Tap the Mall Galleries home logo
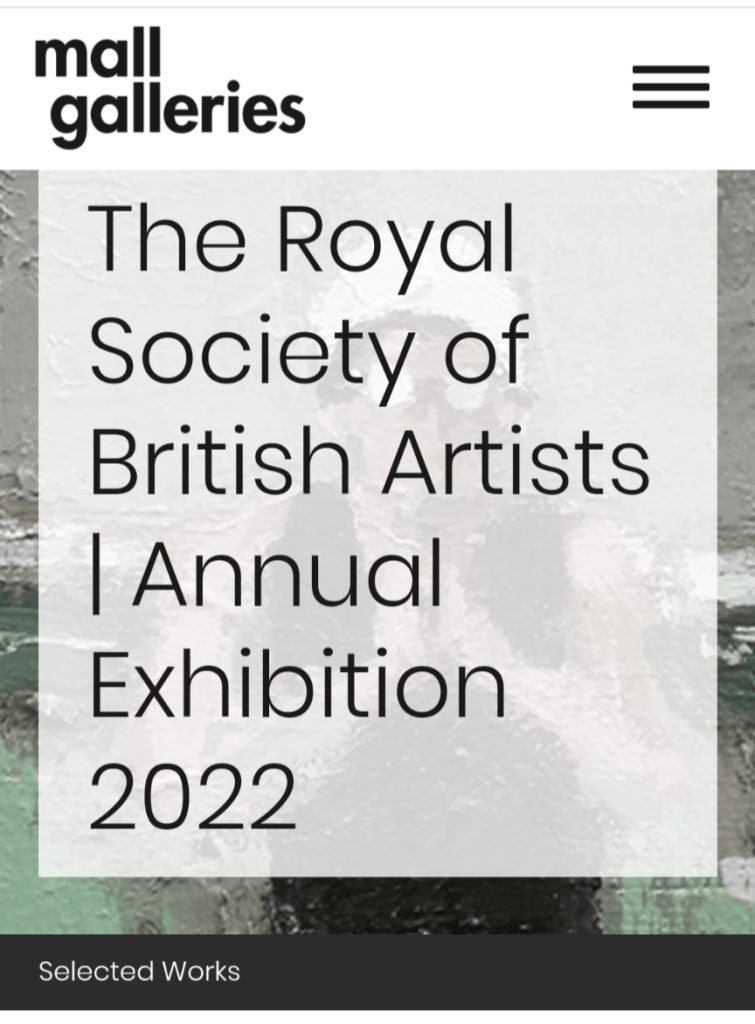Image resolution: width=755 pixels, height=1024 pixels. point(169,88)
